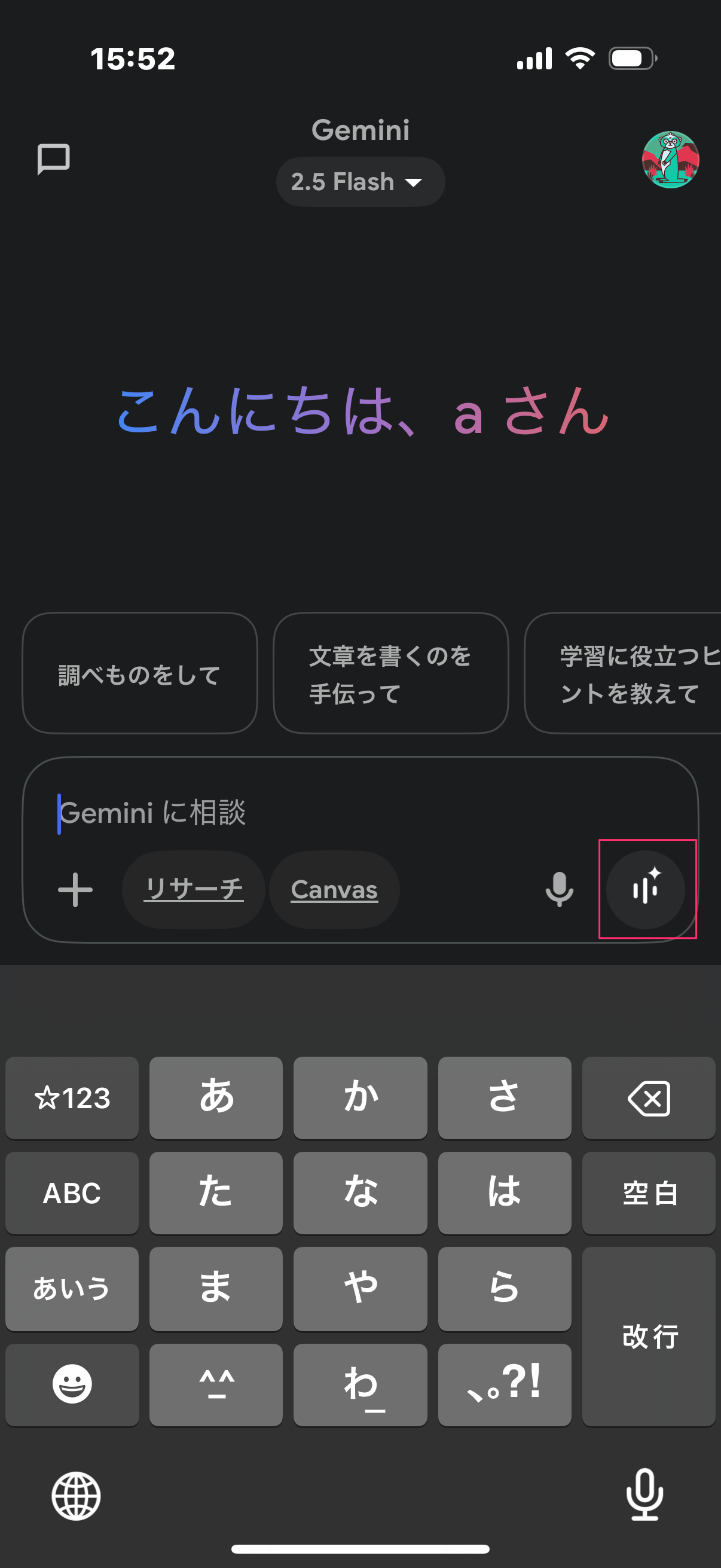Launch Gemini Live with the sparkle icon
This screenshot has width=721, height=1568.
click(646, 889)
